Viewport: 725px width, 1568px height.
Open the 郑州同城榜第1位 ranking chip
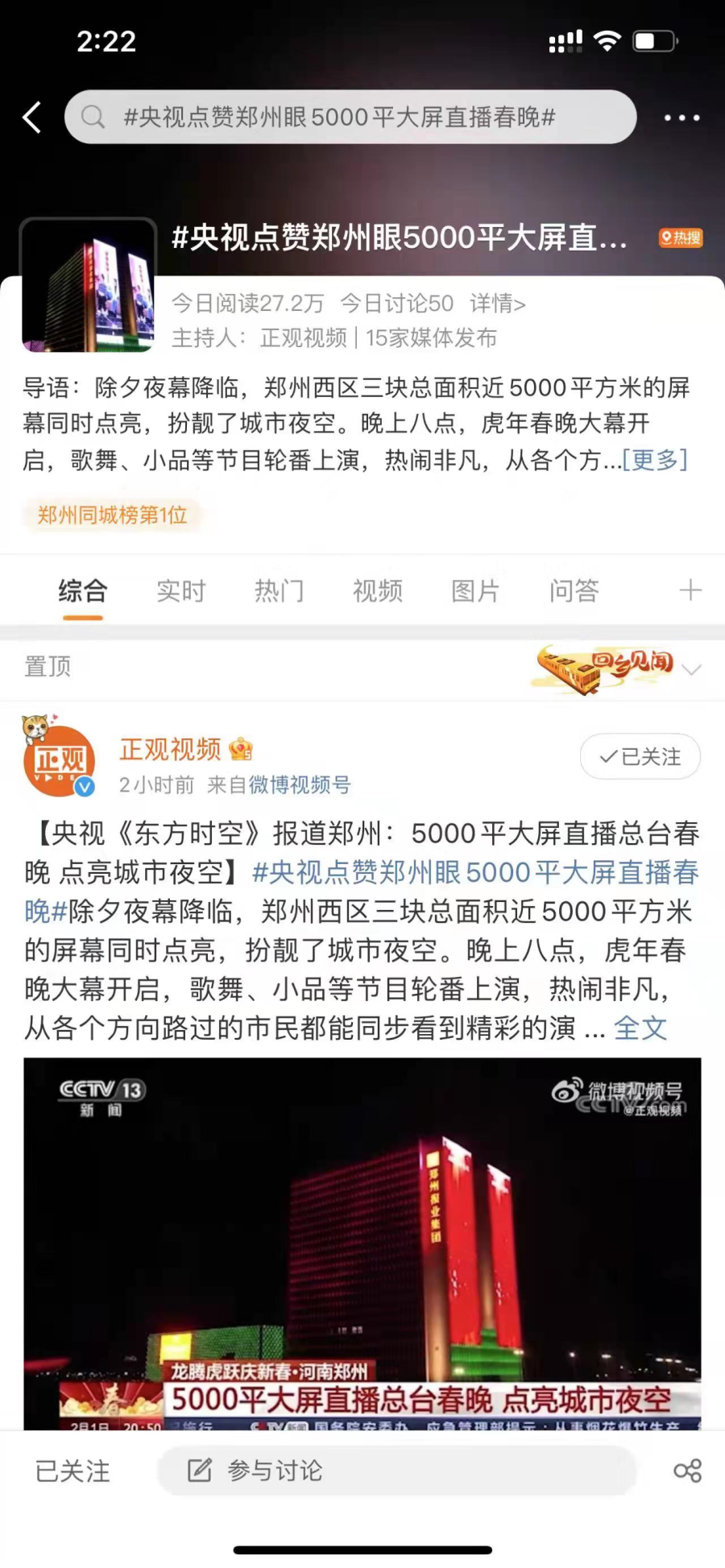click(x=112, y=515)
